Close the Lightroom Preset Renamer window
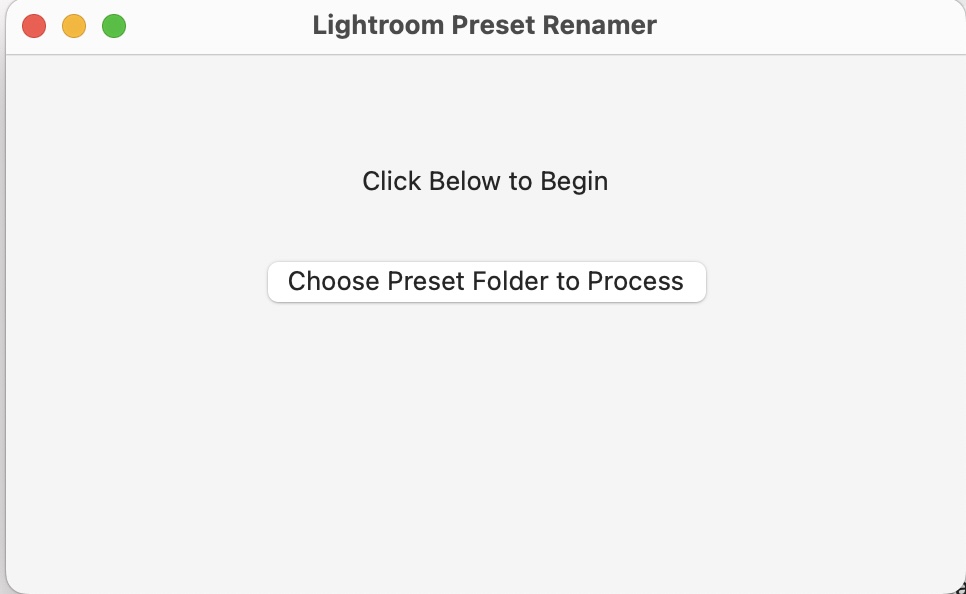The image size is (966, 594). tap(34, 26)
